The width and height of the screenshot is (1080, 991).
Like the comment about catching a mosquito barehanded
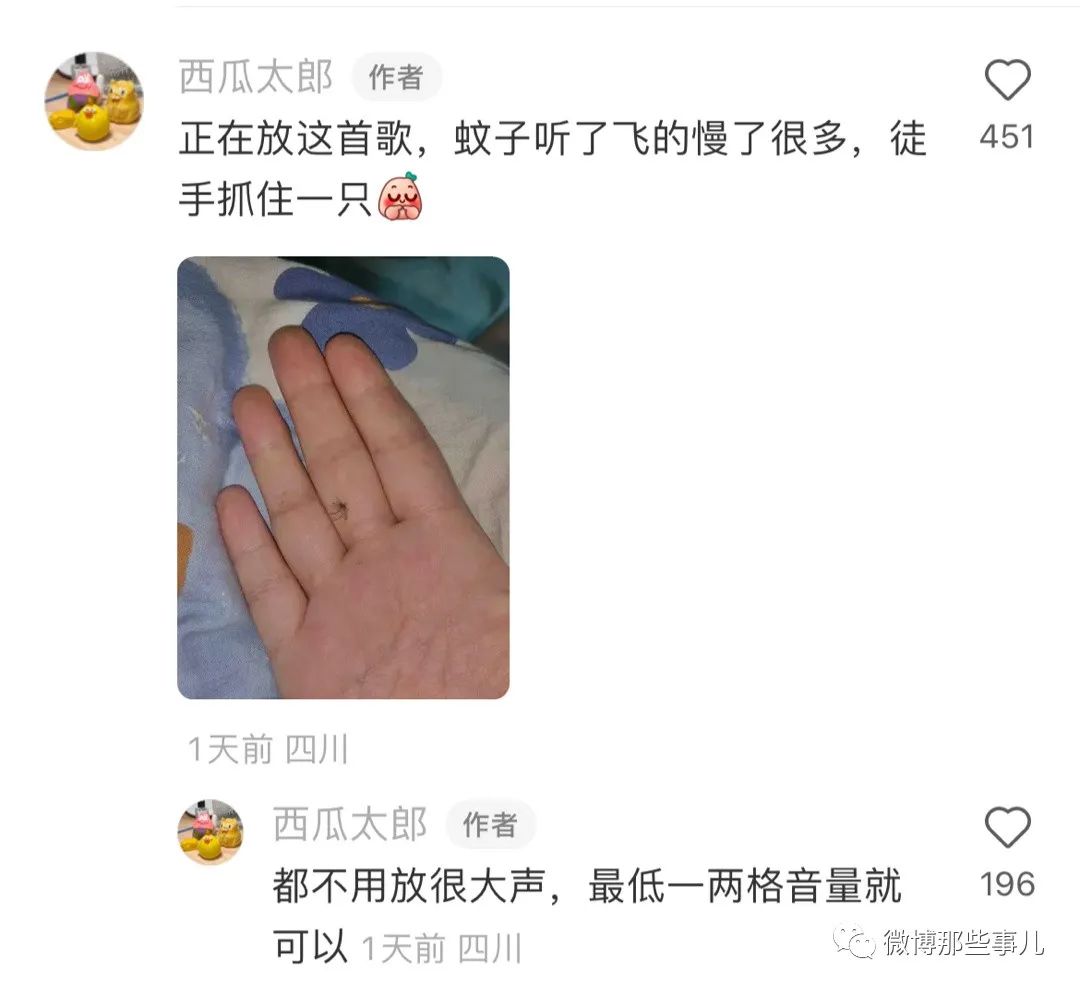[x=1007, y=81]
